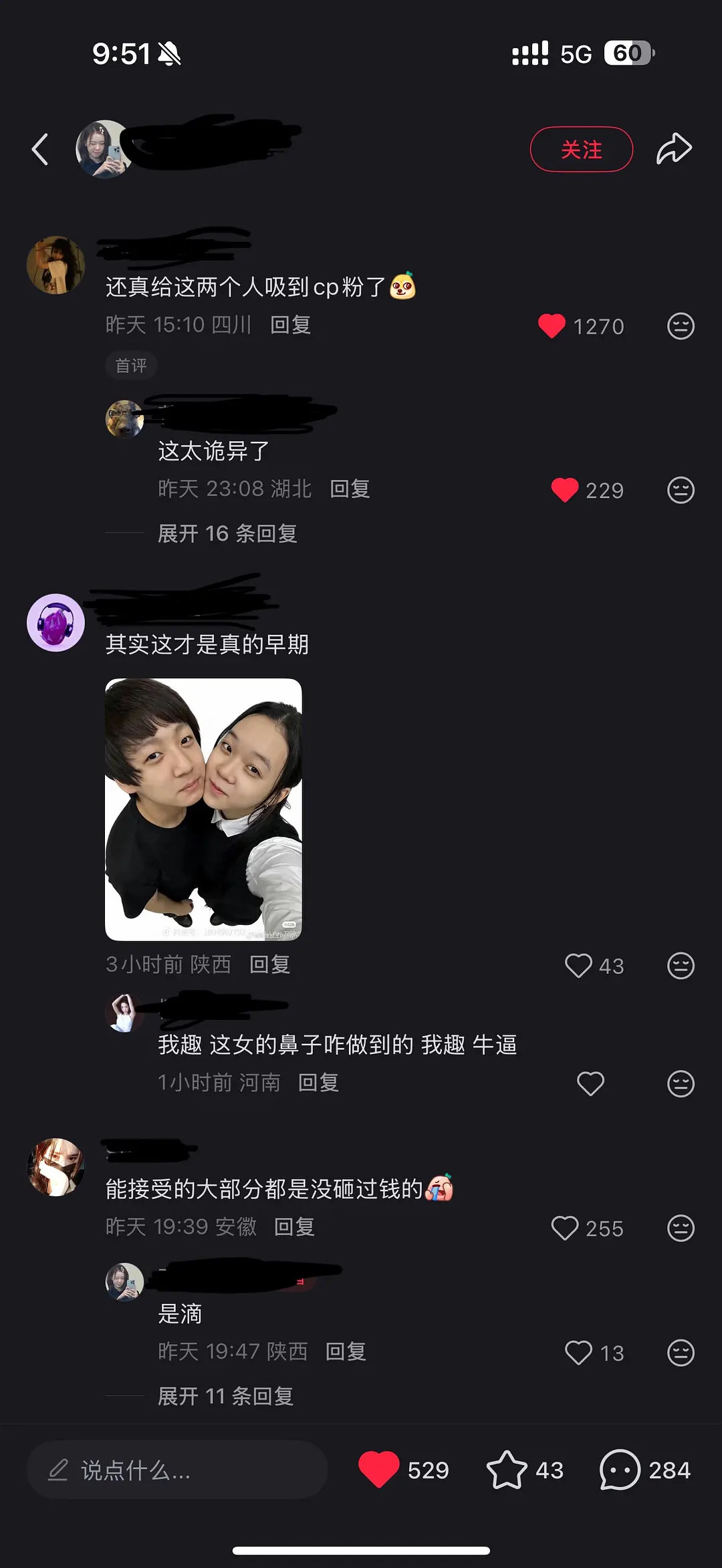This screenshot has height=1568, width=722.
Task: Like this post with the bottom heart
Action: tap(378, 1469)
